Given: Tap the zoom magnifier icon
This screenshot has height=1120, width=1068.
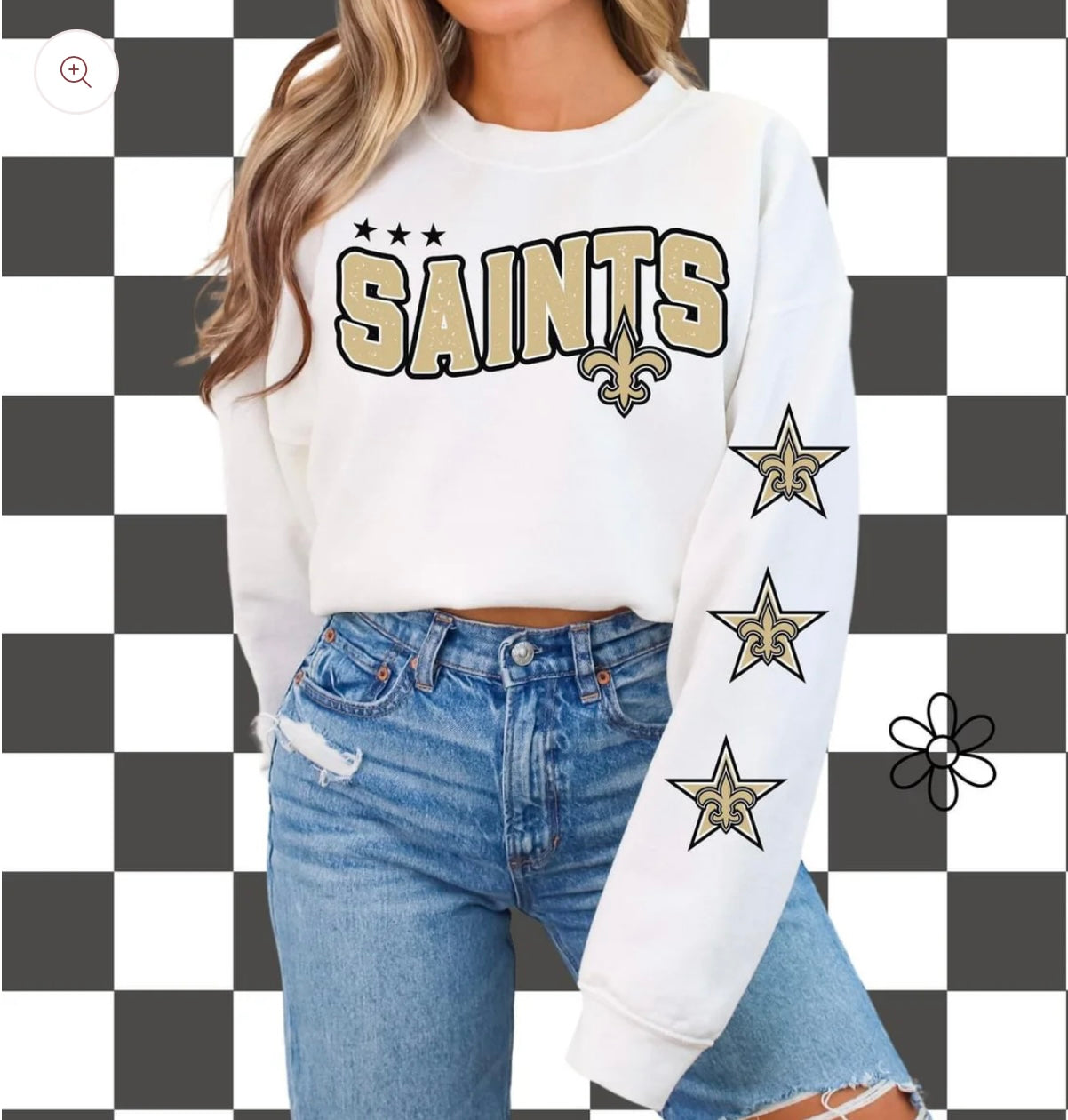Looking at the screenshot, I should (x=76, y=72).
